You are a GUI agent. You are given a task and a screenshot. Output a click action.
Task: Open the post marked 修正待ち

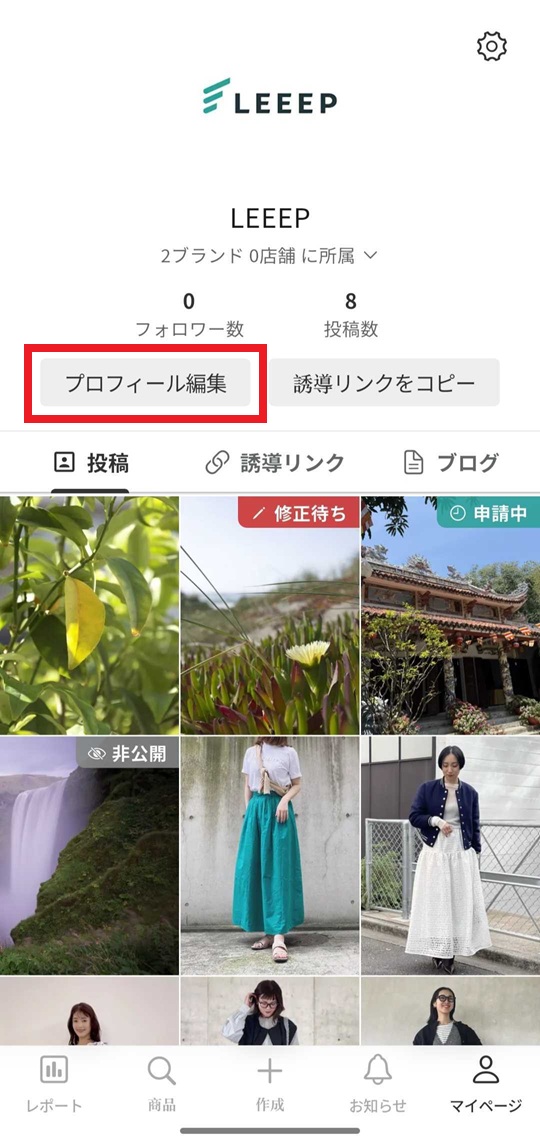click(x=270, y=615)
